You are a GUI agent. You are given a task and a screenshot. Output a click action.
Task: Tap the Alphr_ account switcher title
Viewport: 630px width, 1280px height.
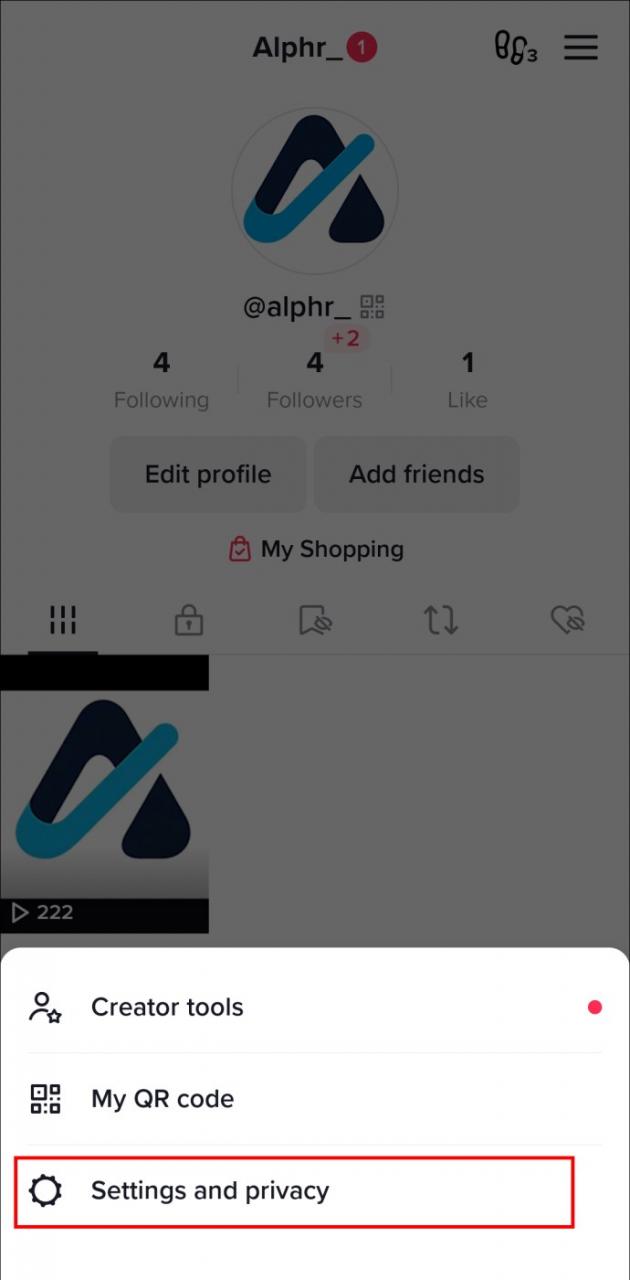click(297, 47)
